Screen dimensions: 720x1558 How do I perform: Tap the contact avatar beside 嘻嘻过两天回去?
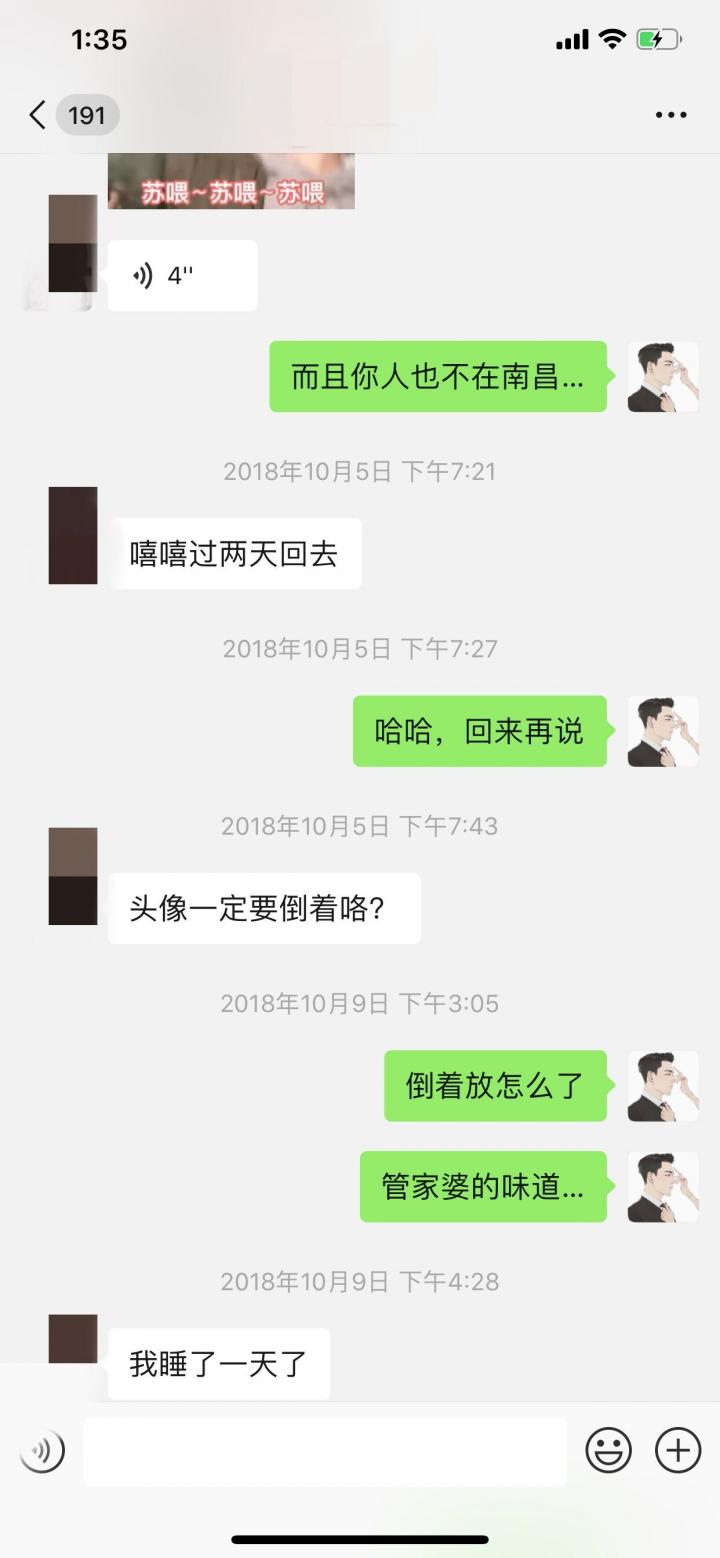[x=73, y=536]
